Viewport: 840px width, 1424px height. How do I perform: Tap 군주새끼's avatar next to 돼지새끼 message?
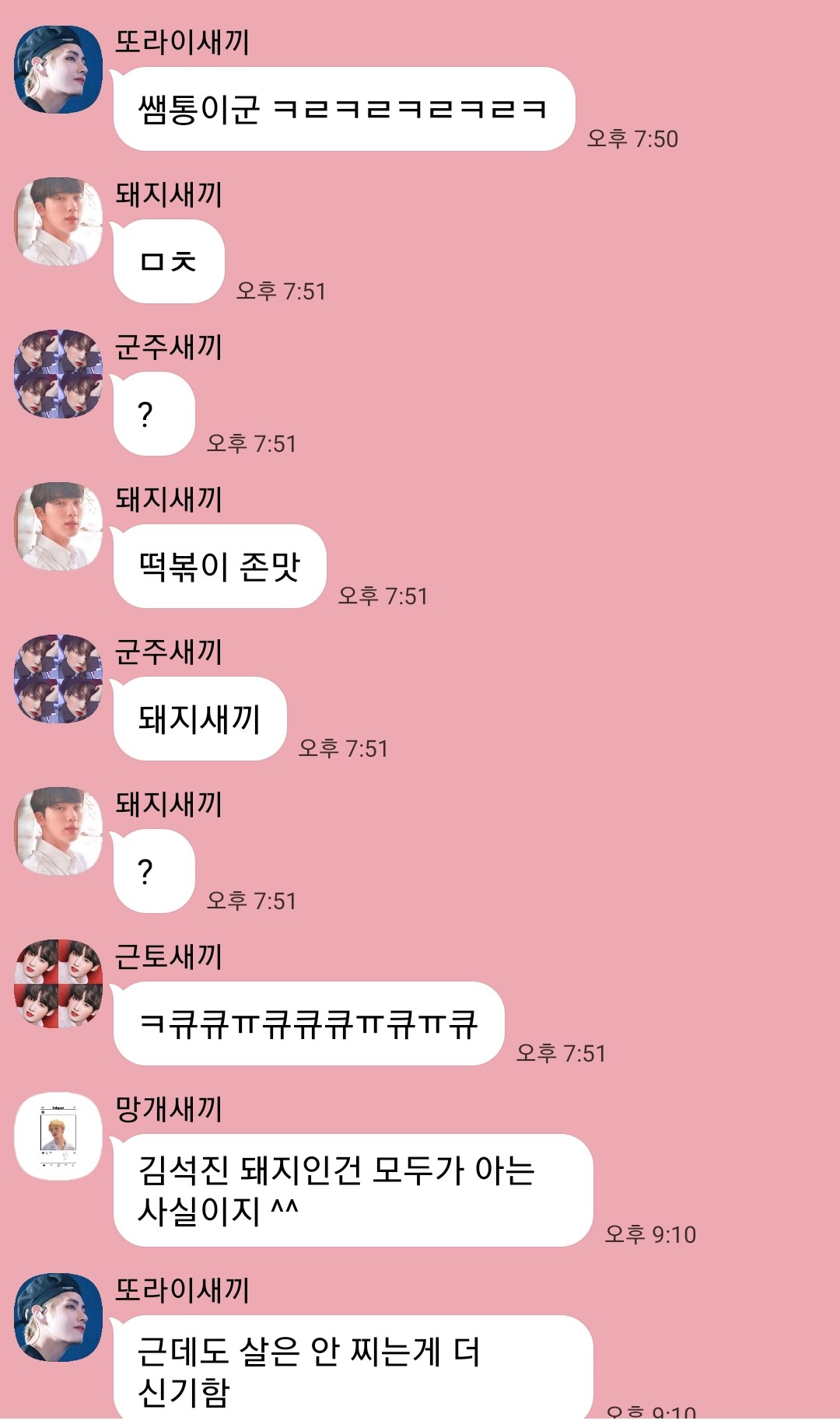click(x=58, y=679)
